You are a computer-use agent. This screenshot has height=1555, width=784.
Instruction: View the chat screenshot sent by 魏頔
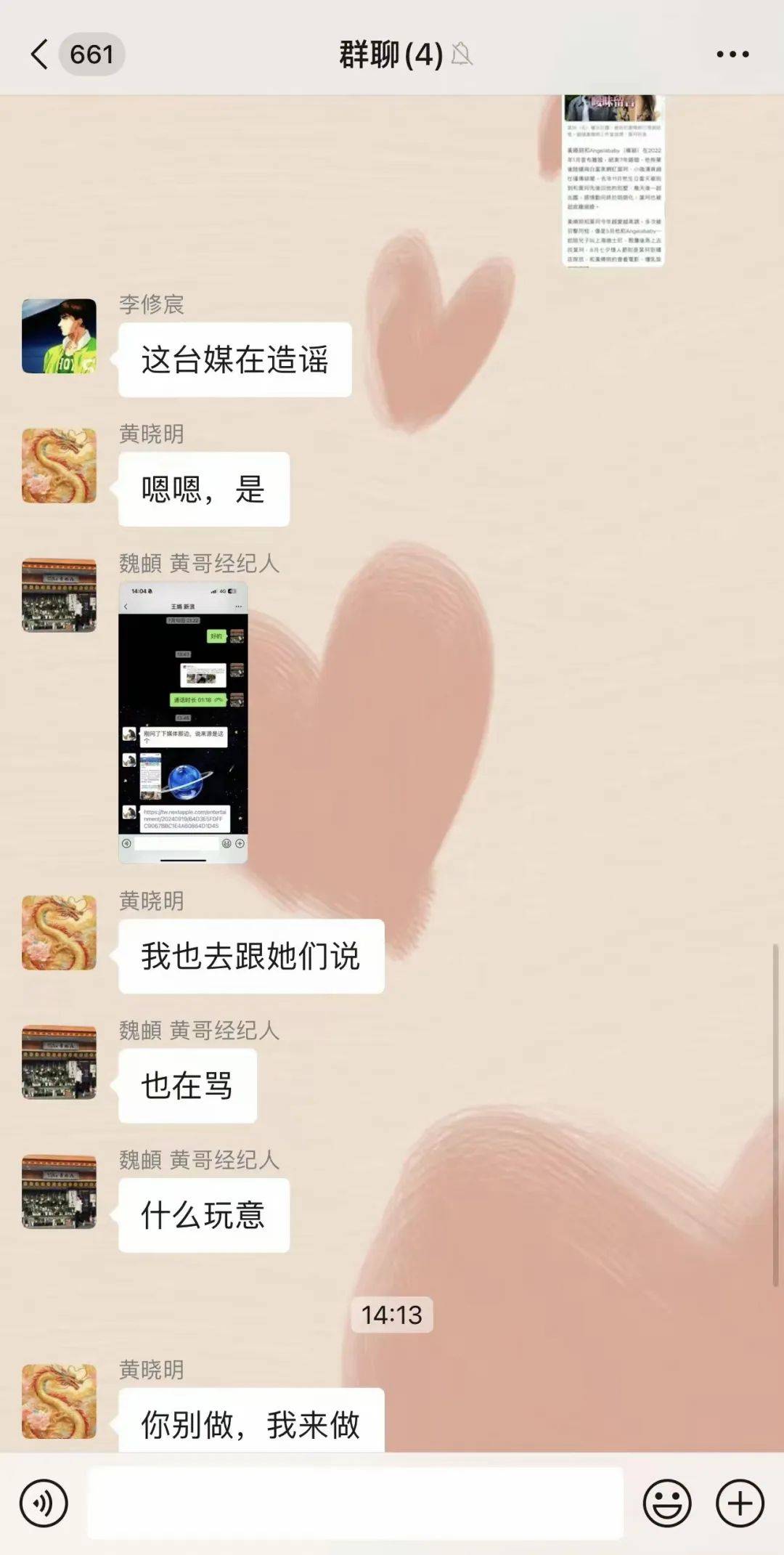pos(183,723)
